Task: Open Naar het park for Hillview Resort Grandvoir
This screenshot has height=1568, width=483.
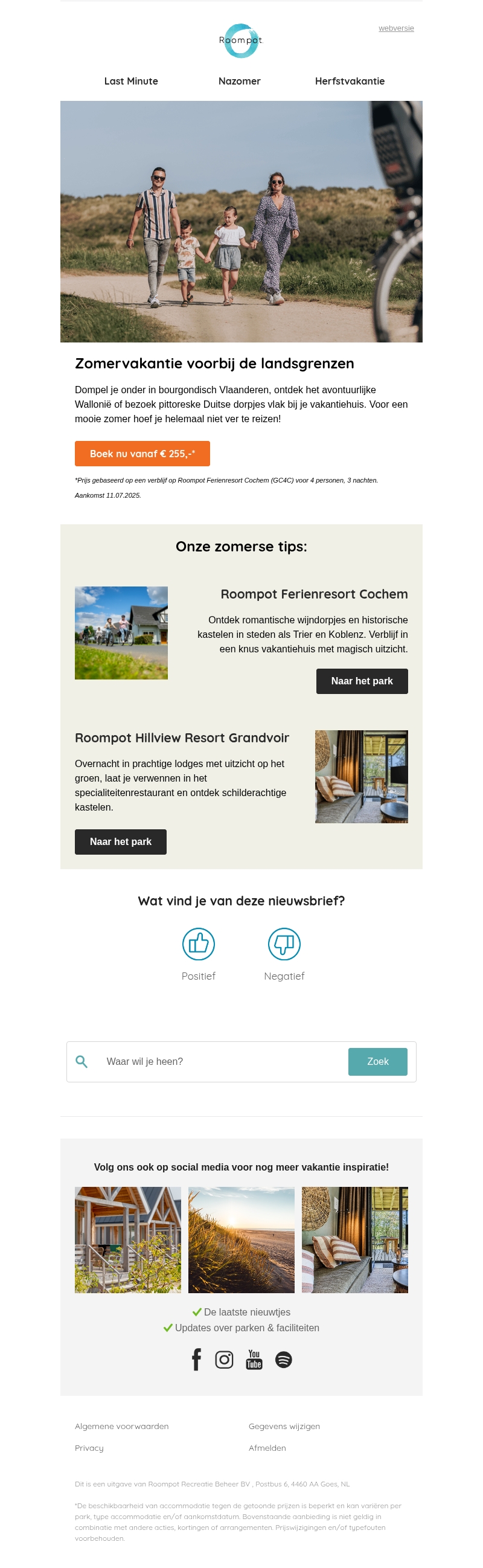Action: (120, 841)
